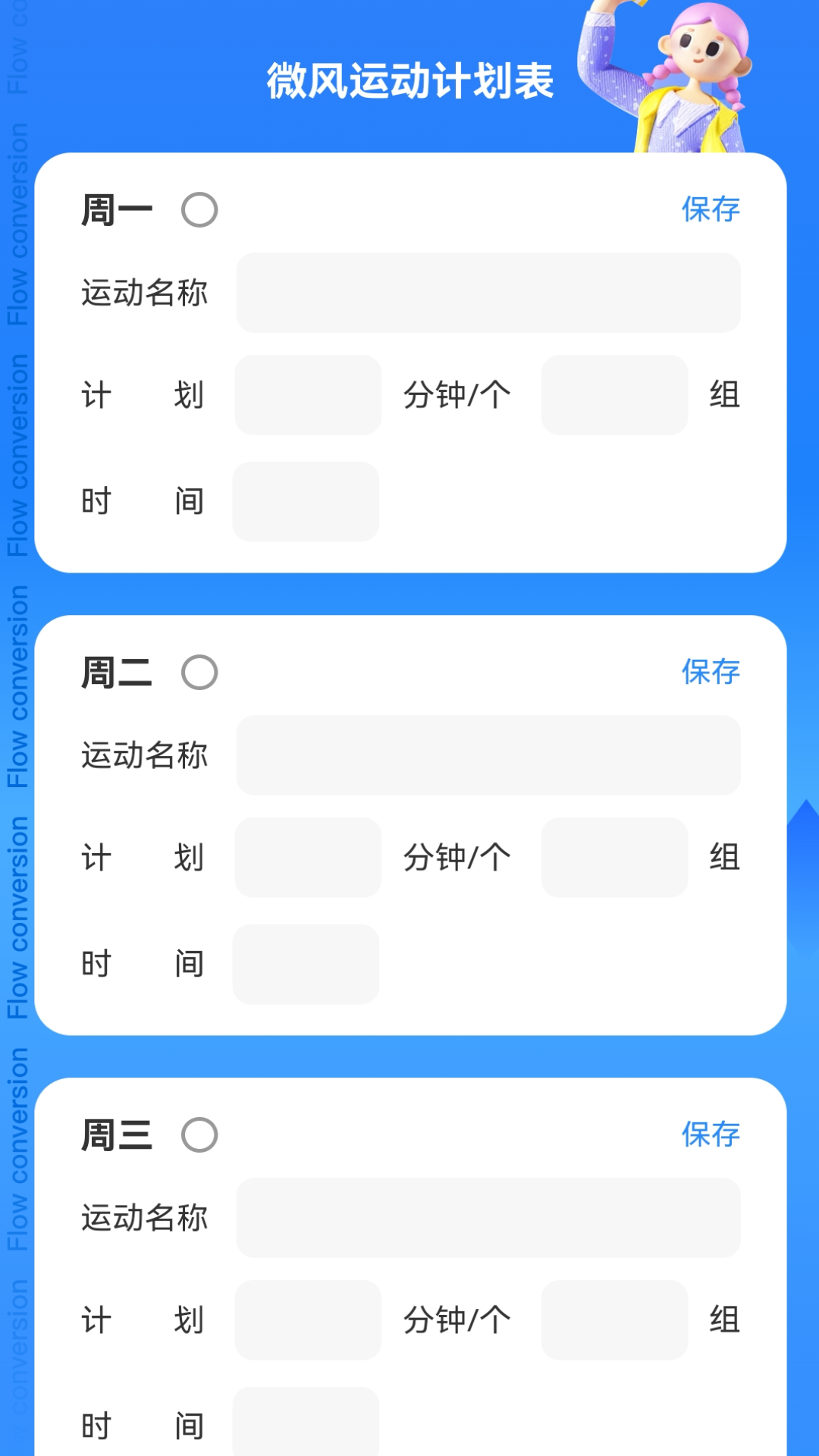The height and width of the screenshot is (1456, 819).
Task: Toggle the circle next to 周三
Action: (199, 1135)
